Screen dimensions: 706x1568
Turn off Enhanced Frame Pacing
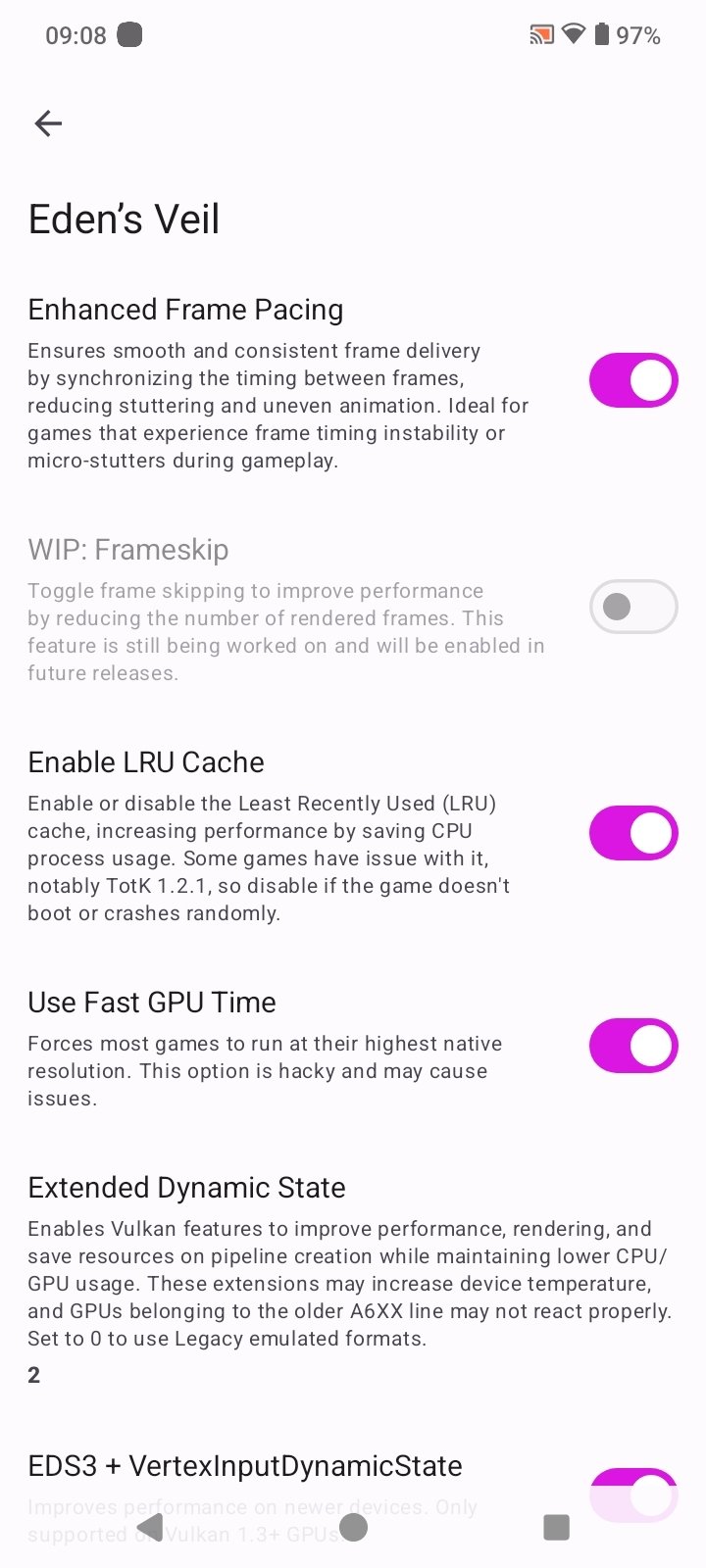coord(632,380)
